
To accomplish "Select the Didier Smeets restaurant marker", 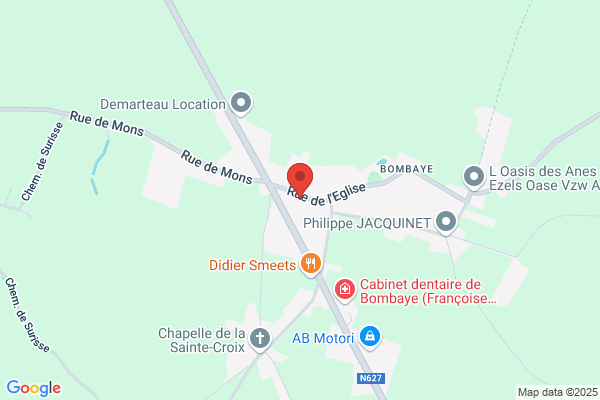I will pyautogui.click(x=310, y=264).
